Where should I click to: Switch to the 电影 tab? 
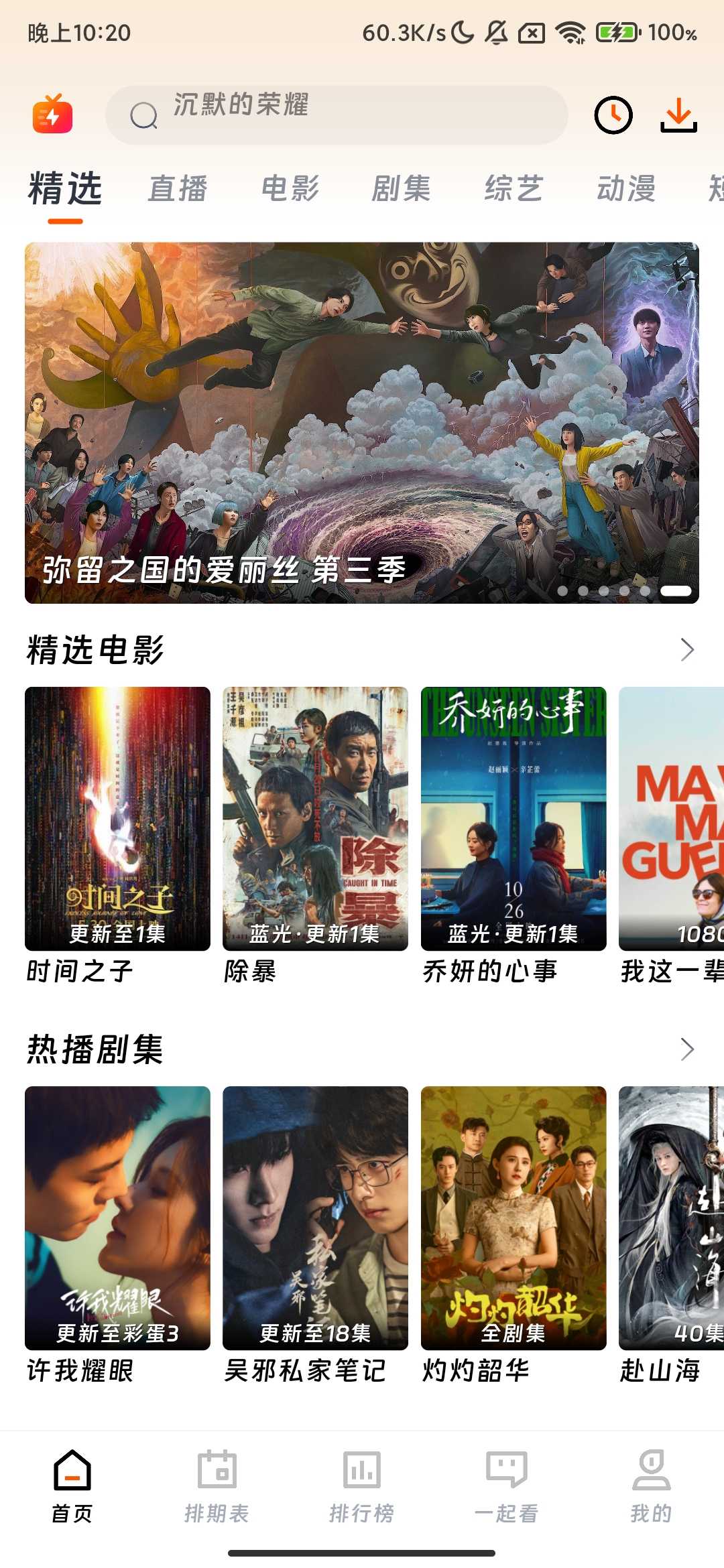pyautogui.click(x=290, y=188)
